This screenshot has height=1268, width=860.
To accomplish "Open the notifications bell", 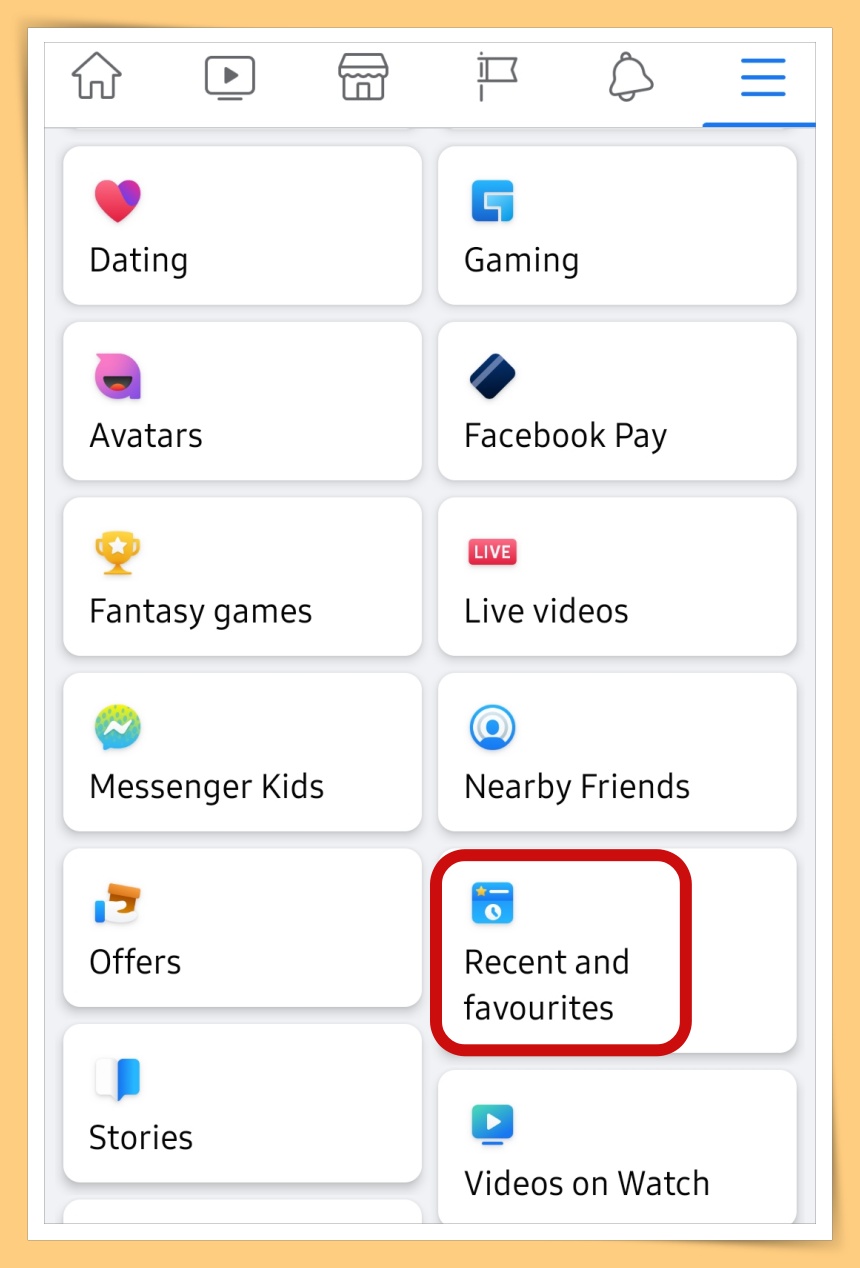I will [630, 77].
